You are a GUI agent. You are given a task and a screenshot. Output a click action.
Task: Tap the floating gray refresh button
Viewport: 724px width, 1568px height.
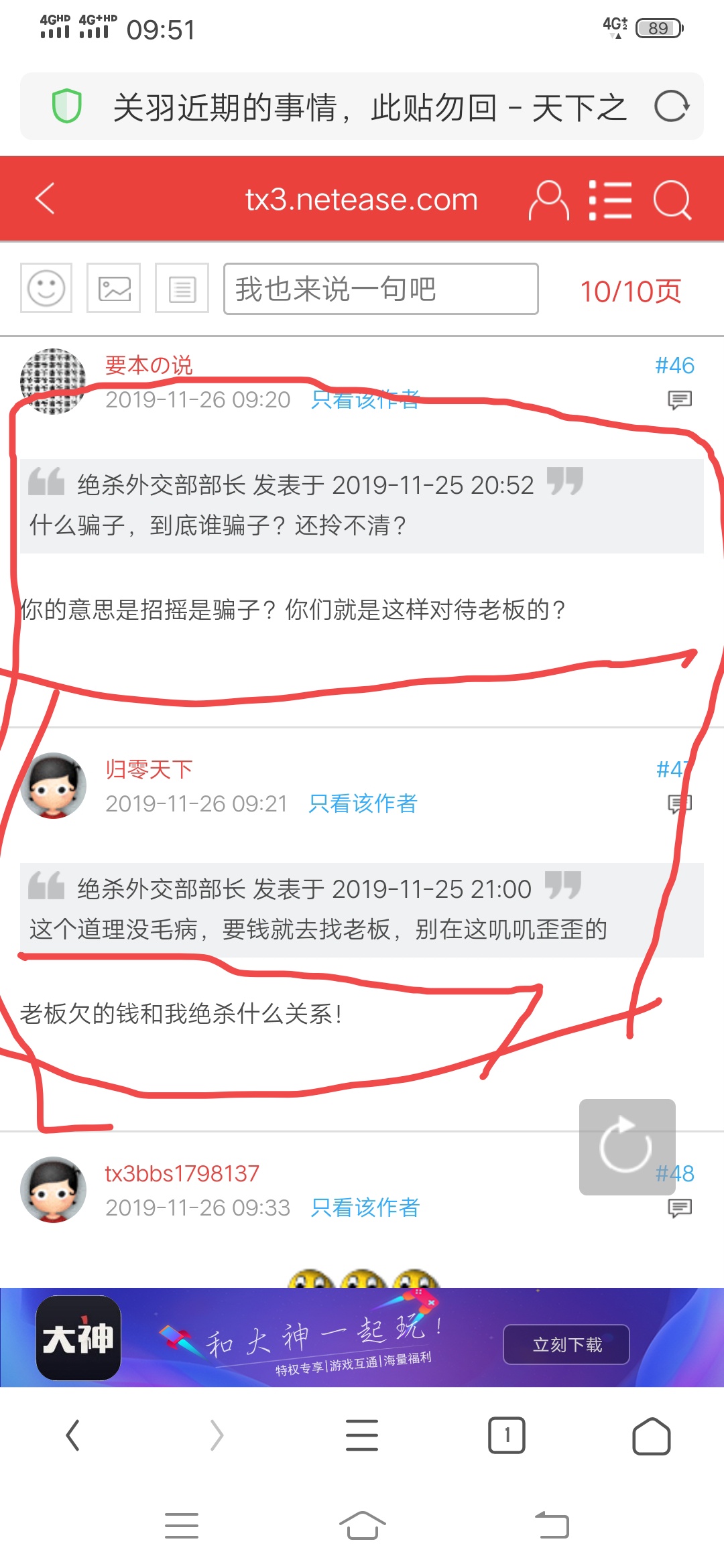(626, 1147)
